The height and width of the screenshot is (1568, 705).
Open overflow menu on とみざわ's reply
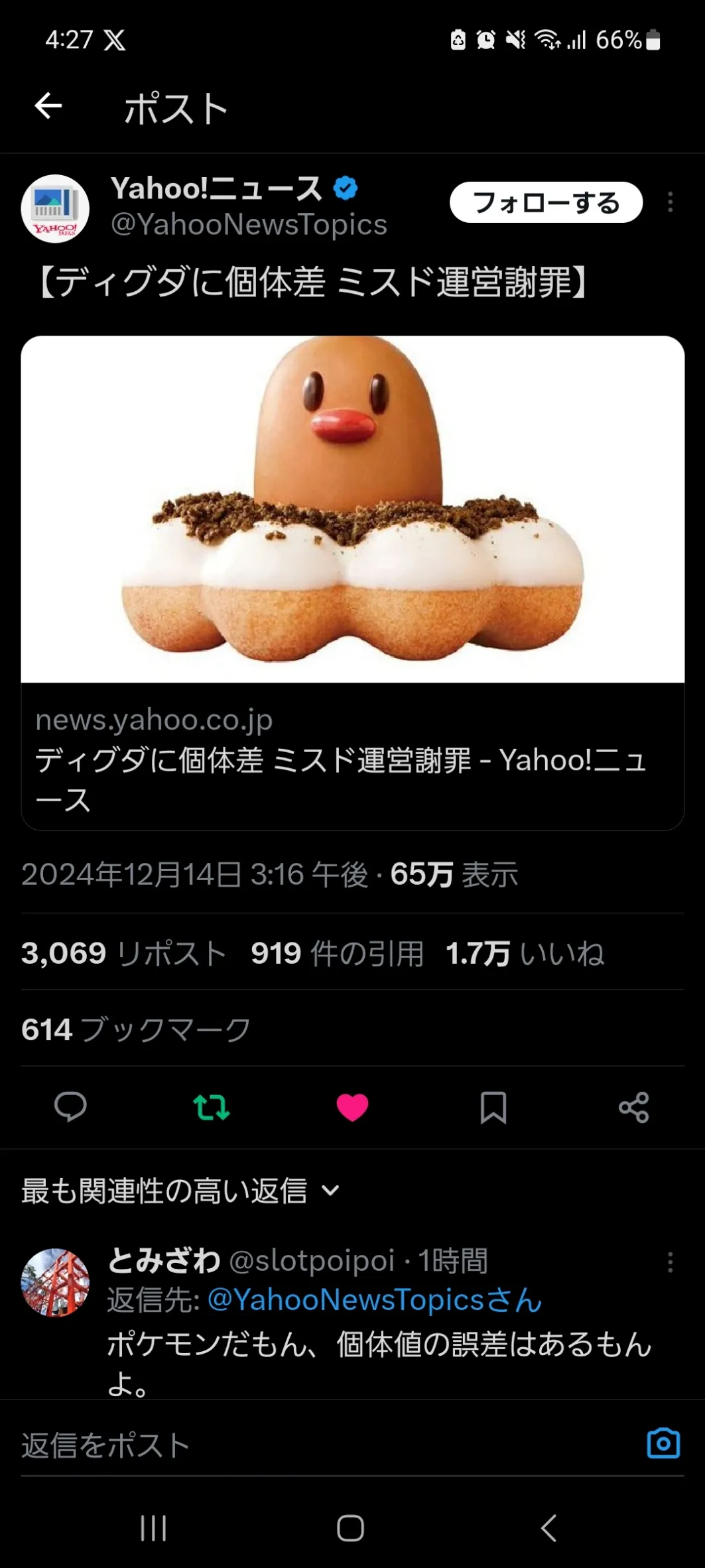671,1262
